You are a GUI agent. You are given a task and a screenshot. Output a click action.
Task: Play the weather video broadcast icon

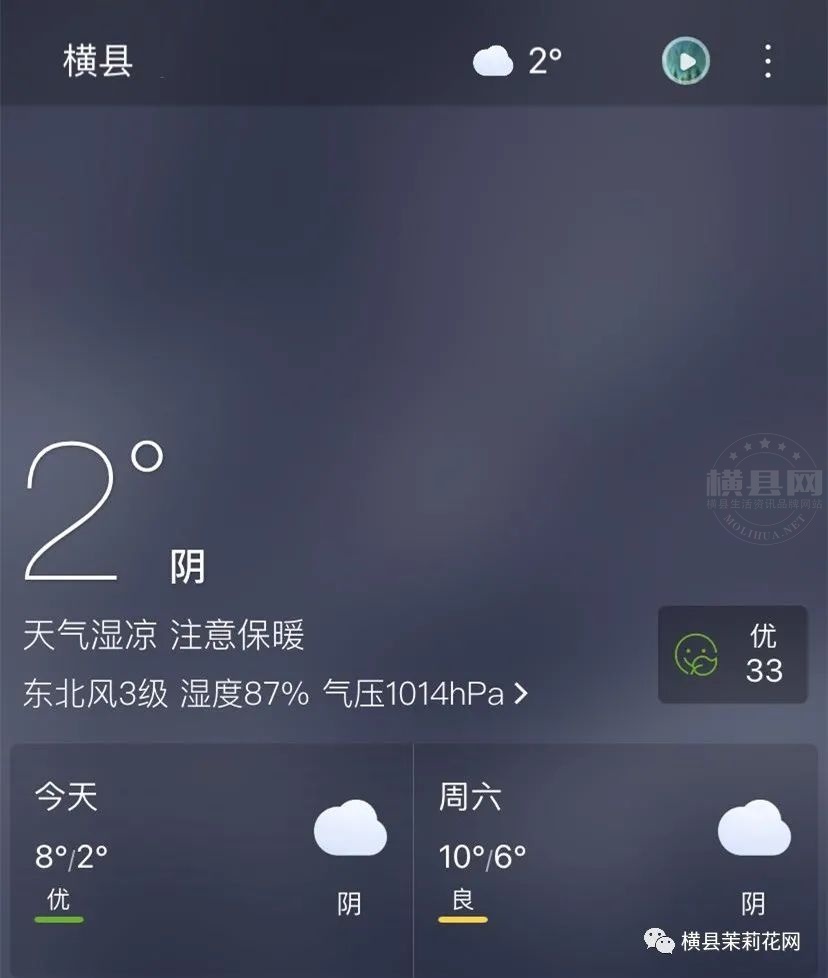point(686,61)
